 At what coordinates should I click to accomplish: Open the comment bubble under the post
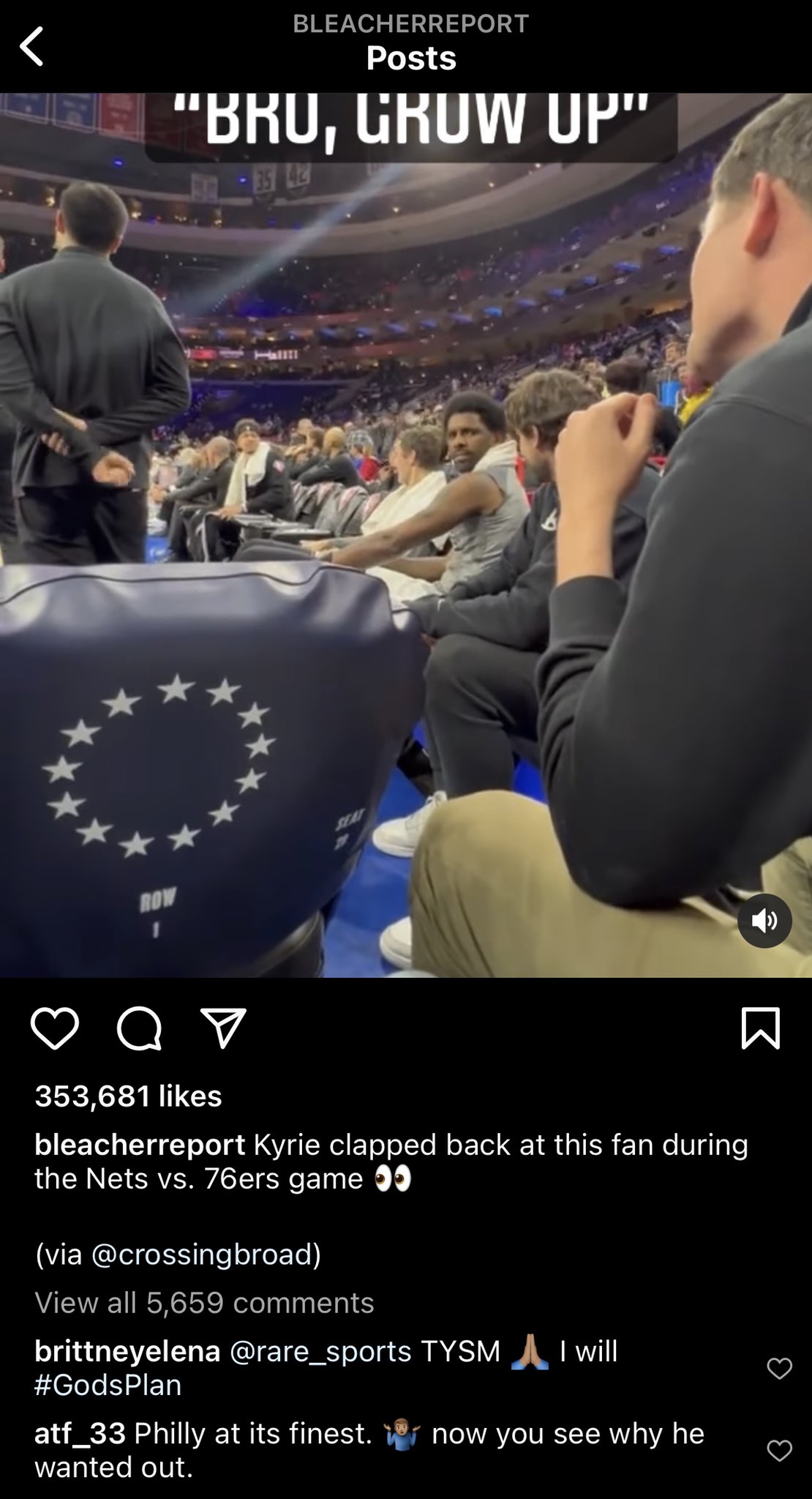click(x=139, y=1028)
